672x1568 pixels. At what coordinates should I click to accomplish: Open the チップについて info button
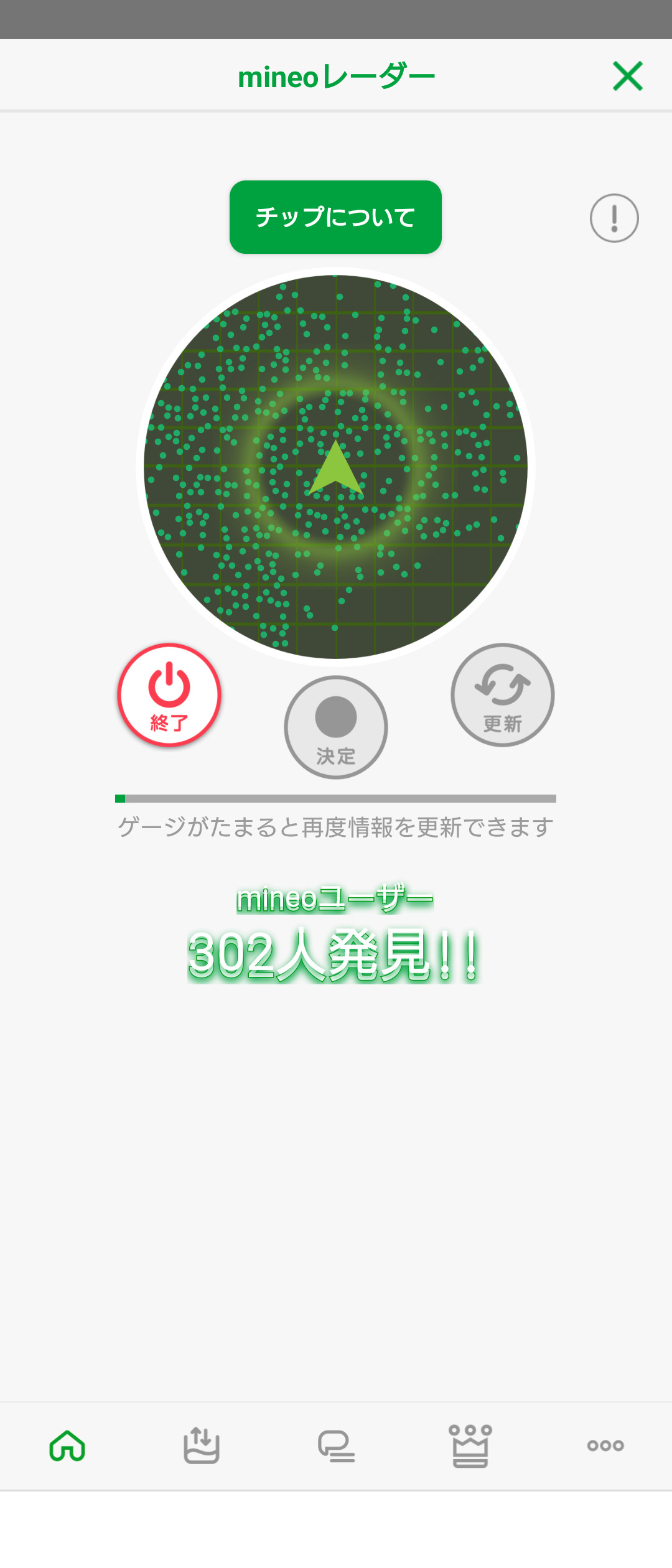pyautogui.click(x=335, y=217)
